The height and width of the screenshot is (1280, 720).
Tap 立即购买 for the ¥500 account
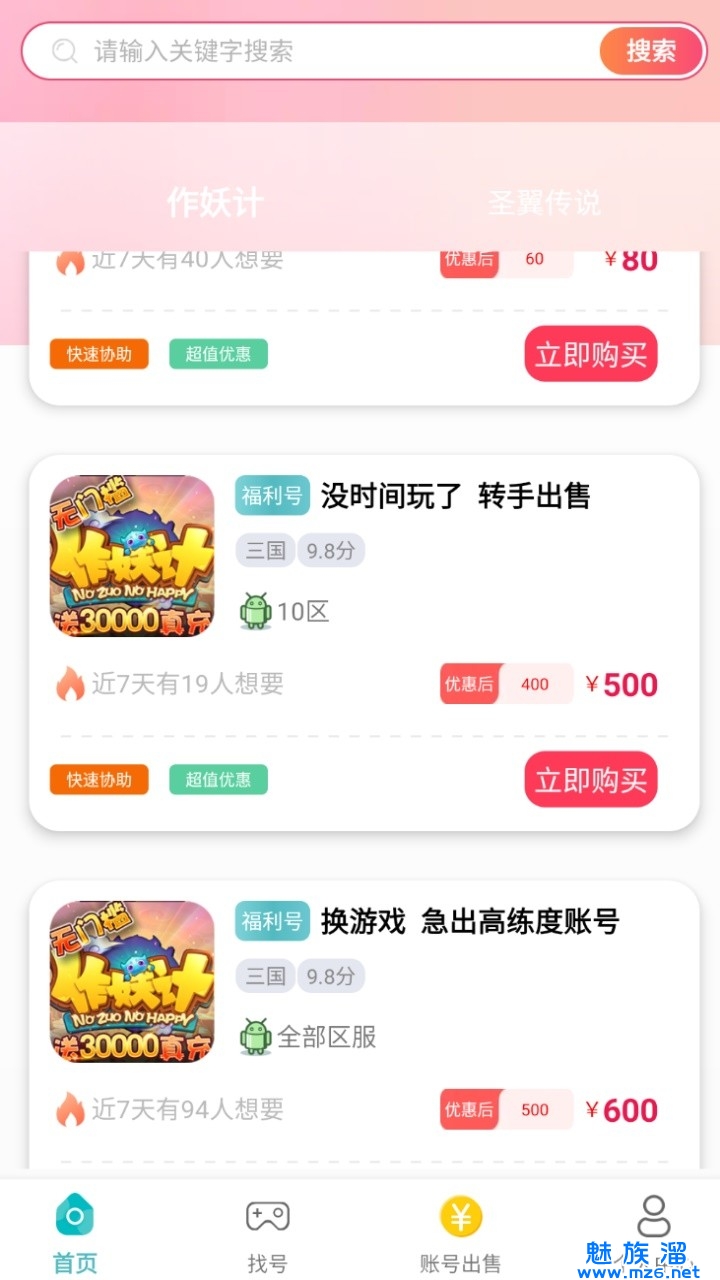click(590, 780)
